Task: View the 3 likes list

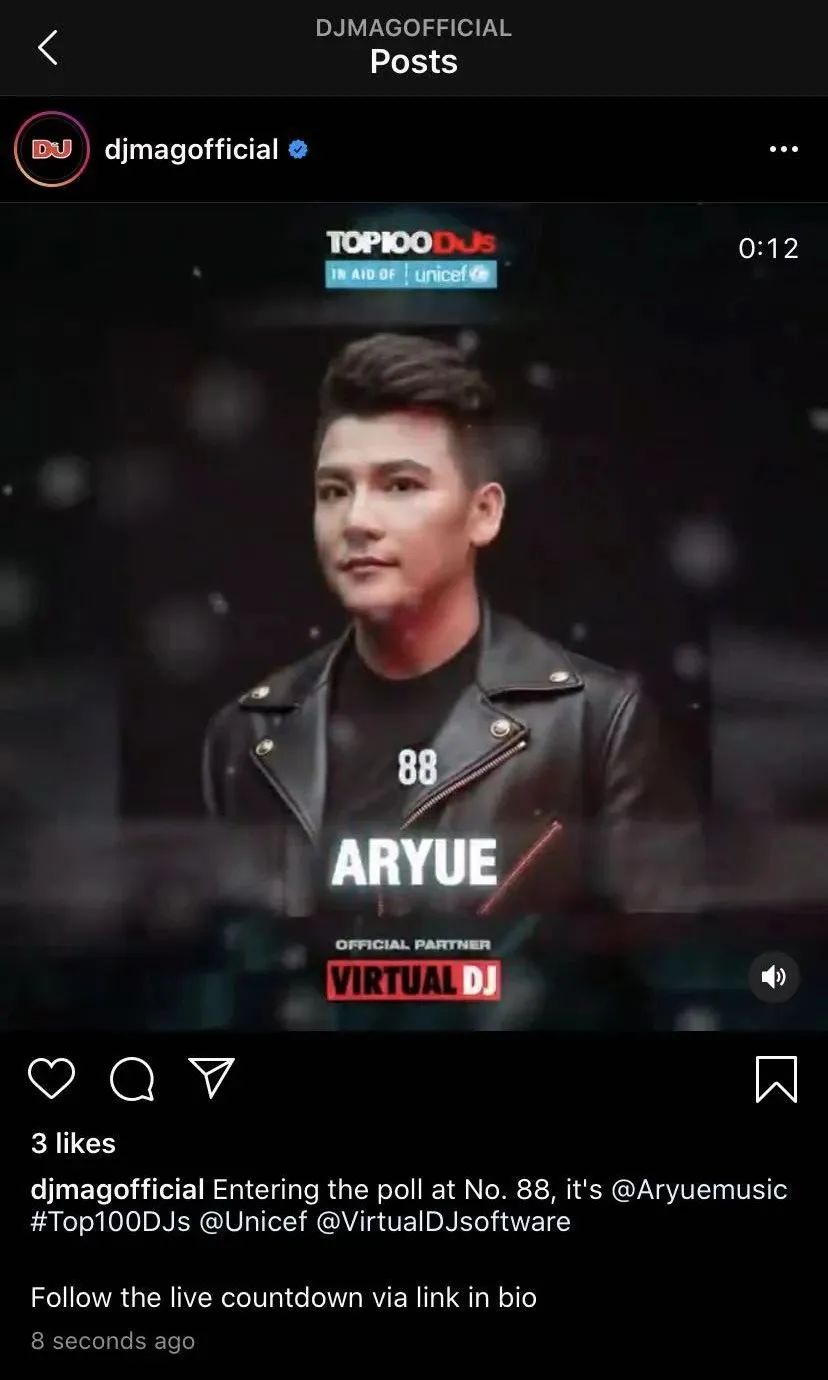Action: point(73,1143)
